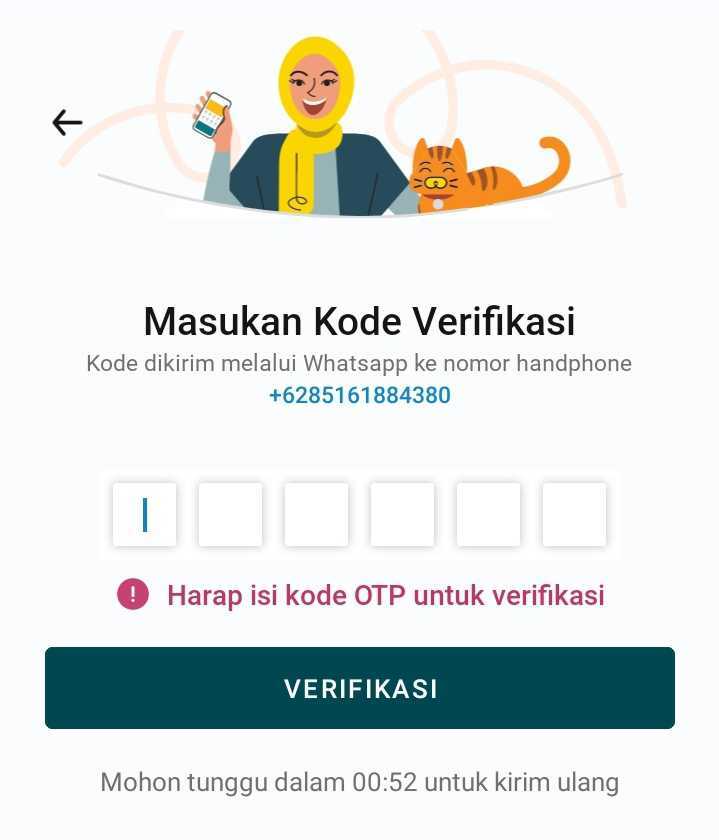Select the second OTP digit box
This screenshot has width=719, height=840.
click(x=230, y=514)
